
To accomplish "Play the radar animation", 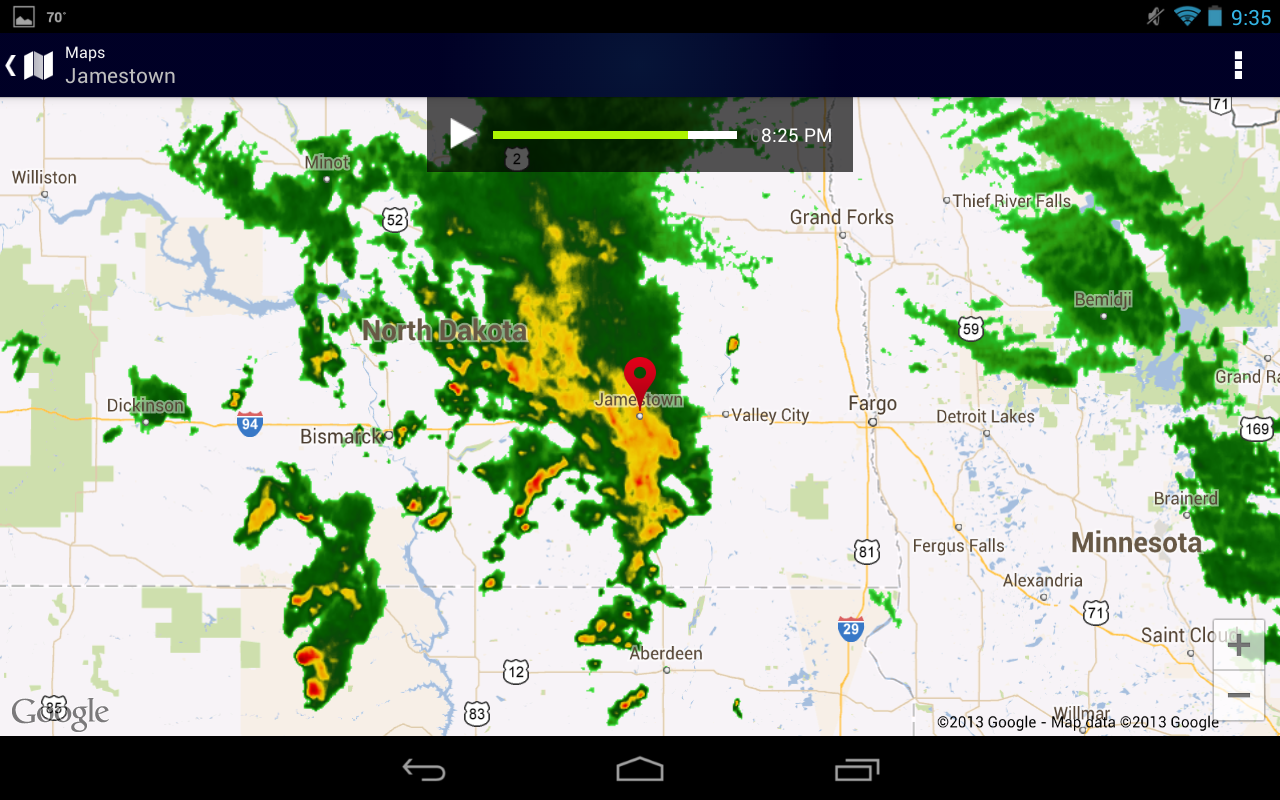I will click(462, 134).
